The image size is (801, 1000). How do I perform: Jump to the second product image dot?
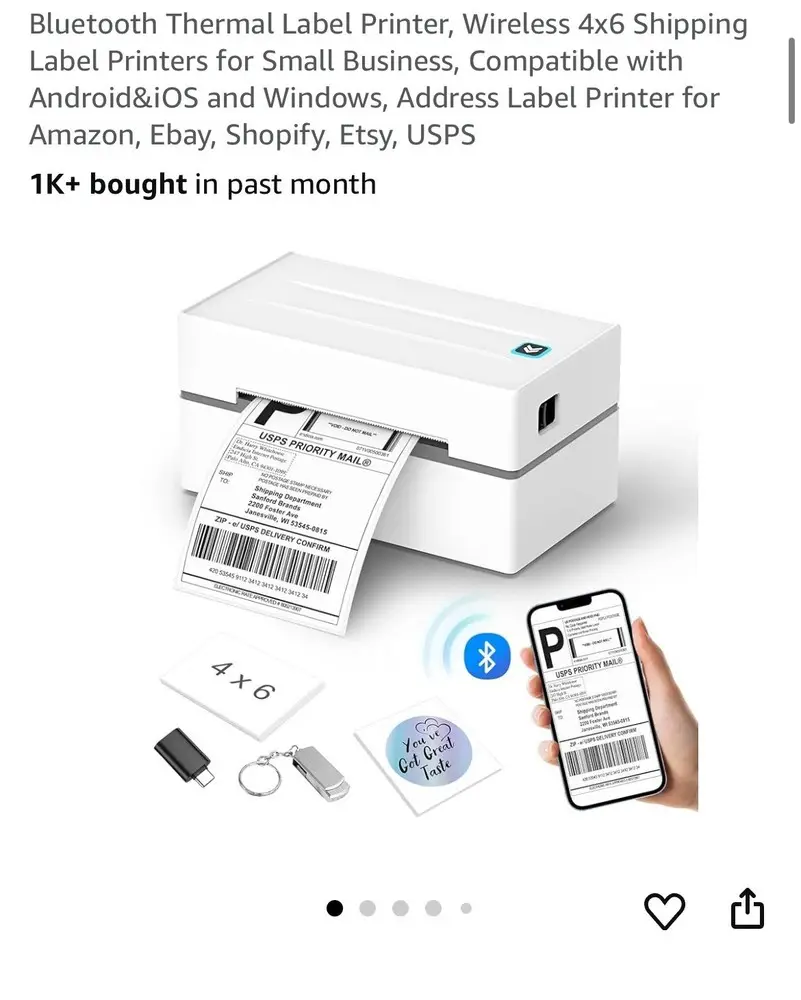coord(367,908)
